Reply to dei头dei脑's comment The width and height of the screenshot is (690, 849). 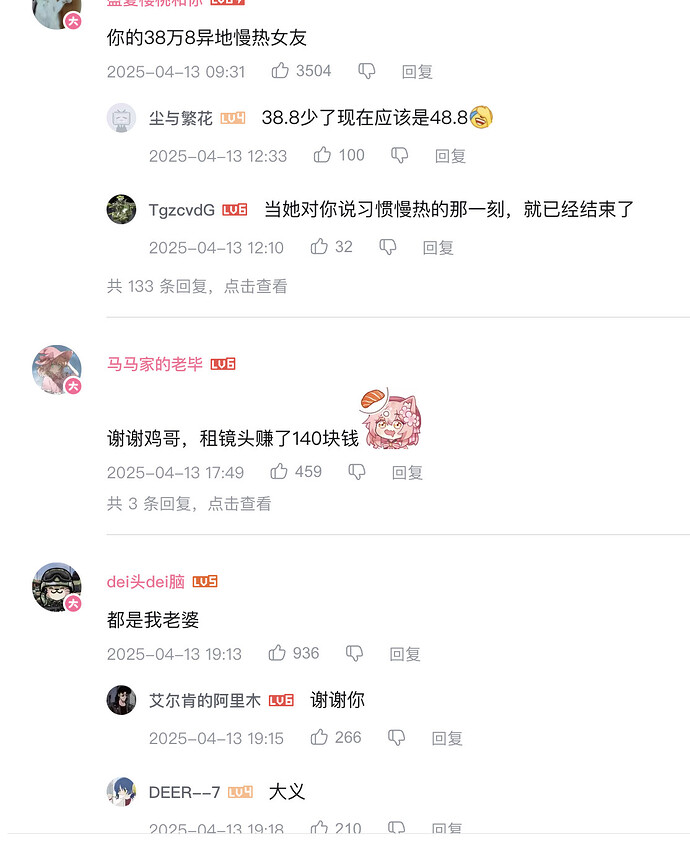tap(405, 655)
